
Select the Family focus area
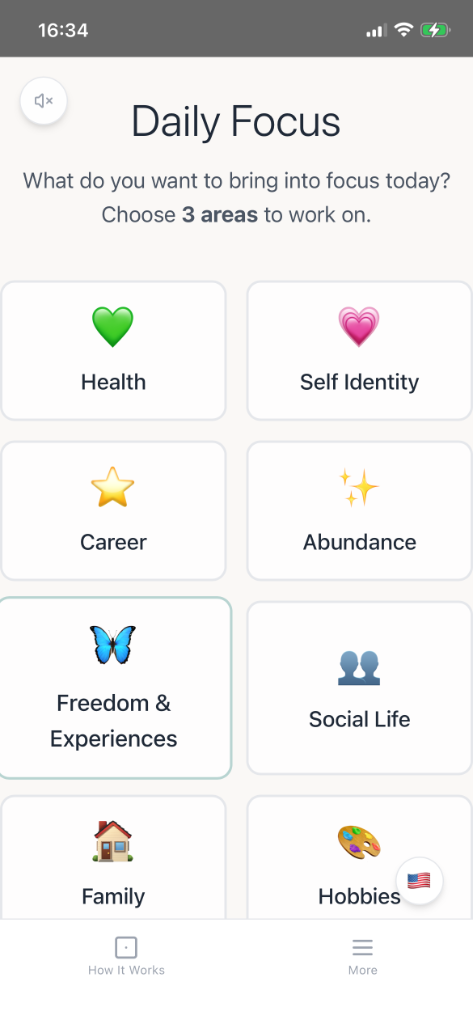[113, 857]
